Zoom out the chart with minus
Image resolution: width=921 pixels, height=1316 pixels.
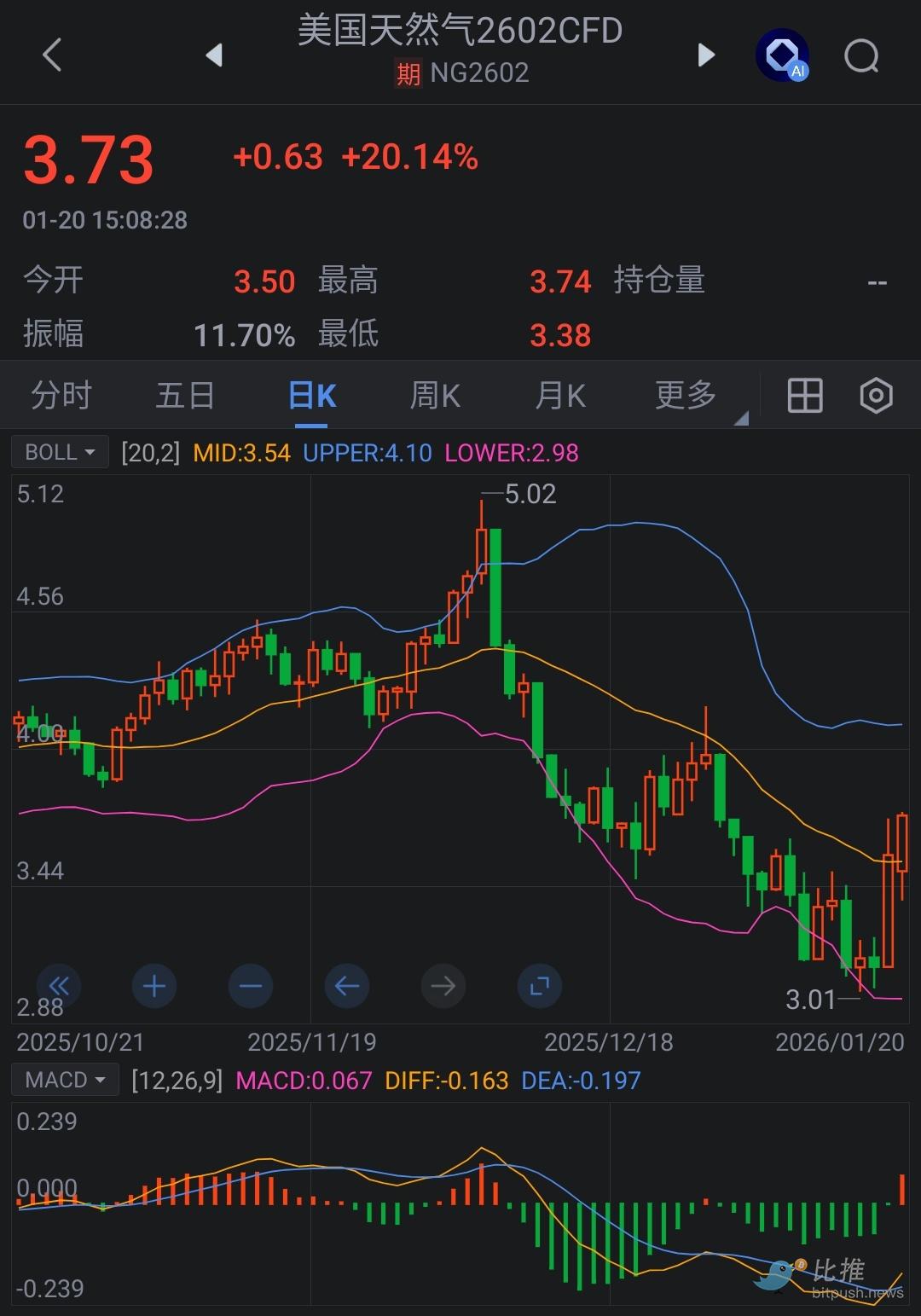(x=251, y=986)
